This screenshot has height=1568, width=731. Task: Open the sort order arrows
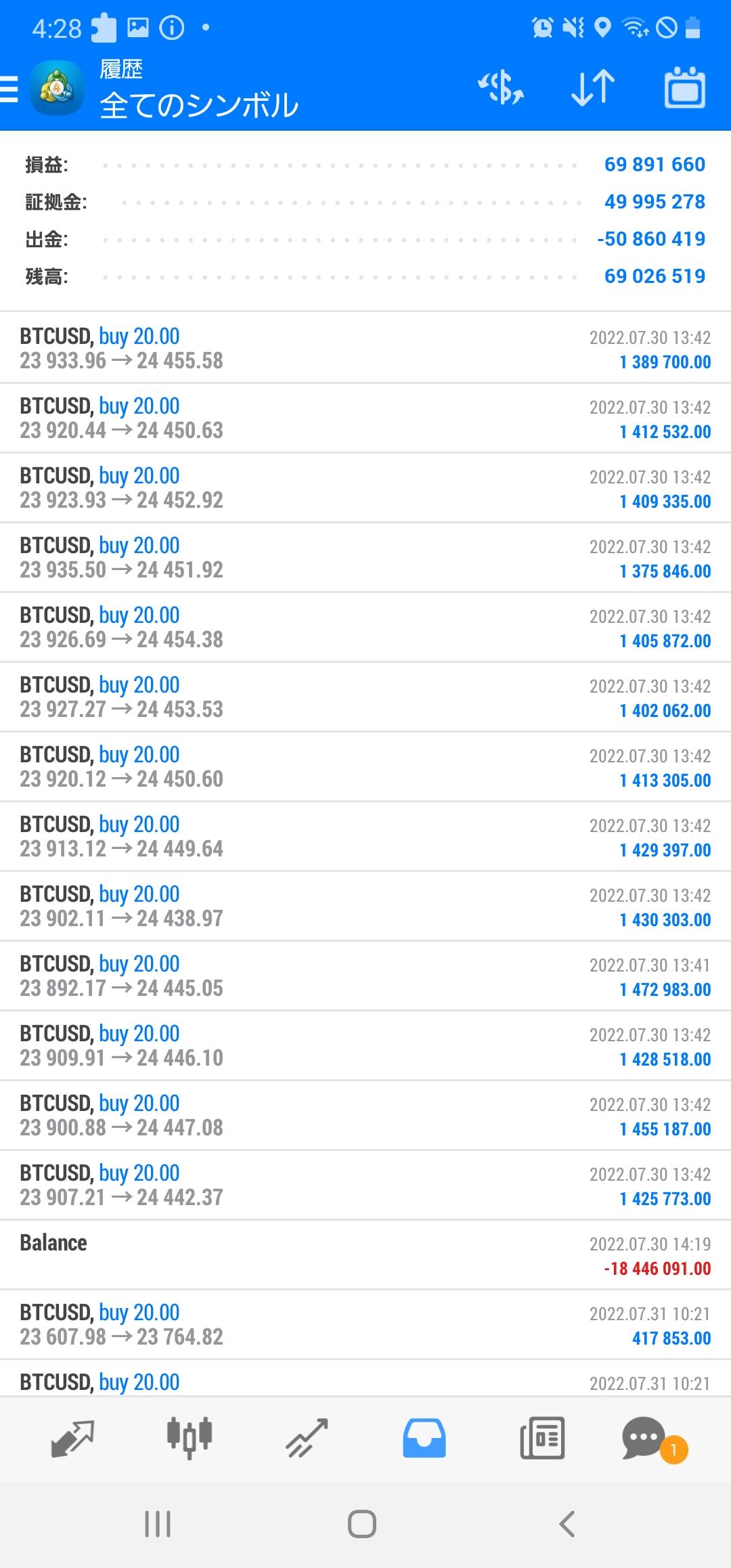point(593,88)
